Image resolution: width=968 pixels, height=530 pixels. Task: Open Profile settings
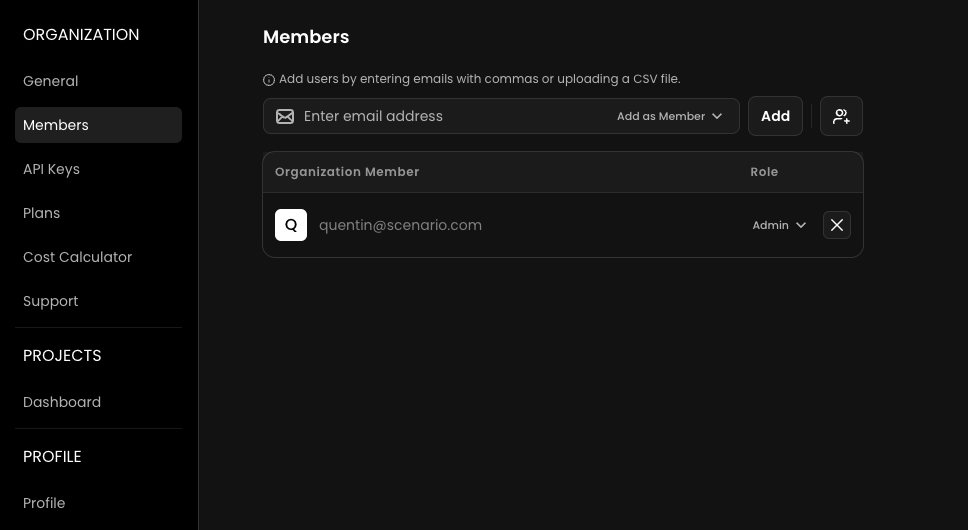point(44,503)
